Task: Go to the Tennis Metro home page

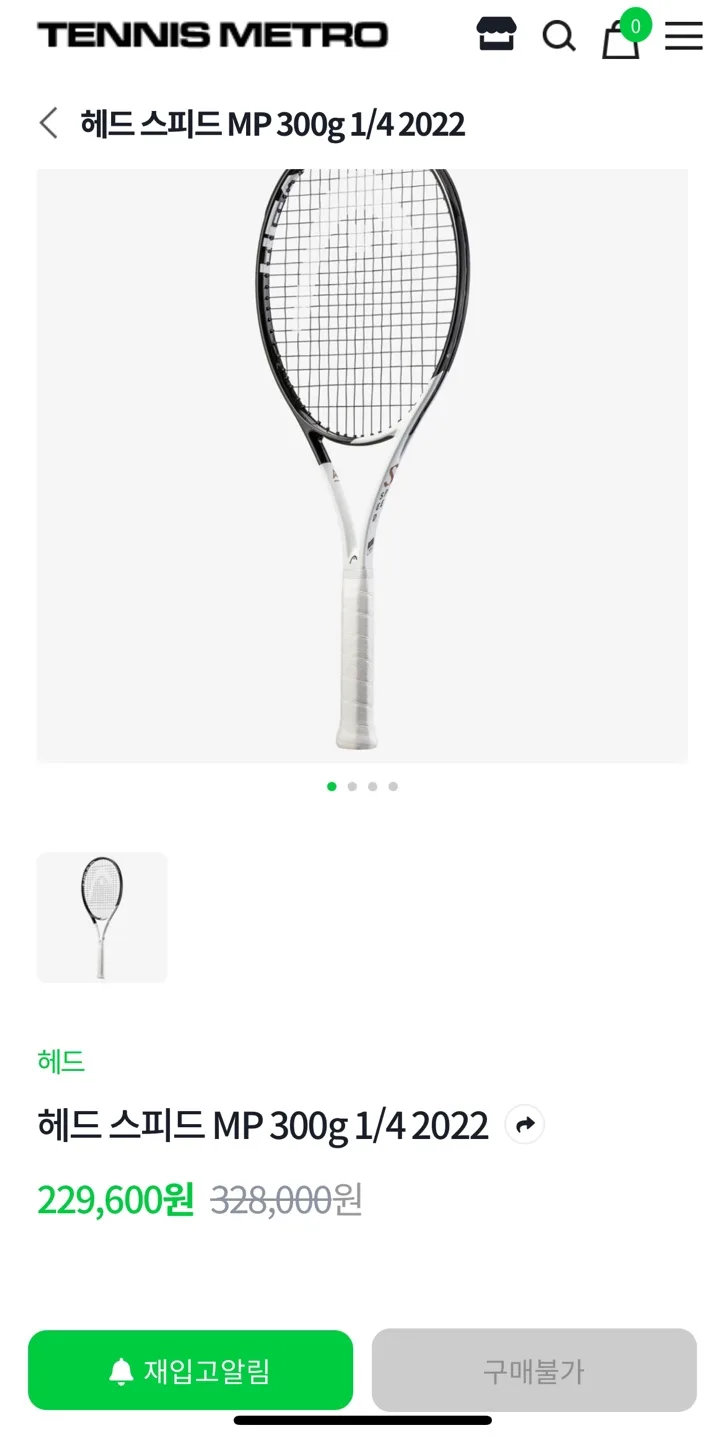Action: click(212, 36)
